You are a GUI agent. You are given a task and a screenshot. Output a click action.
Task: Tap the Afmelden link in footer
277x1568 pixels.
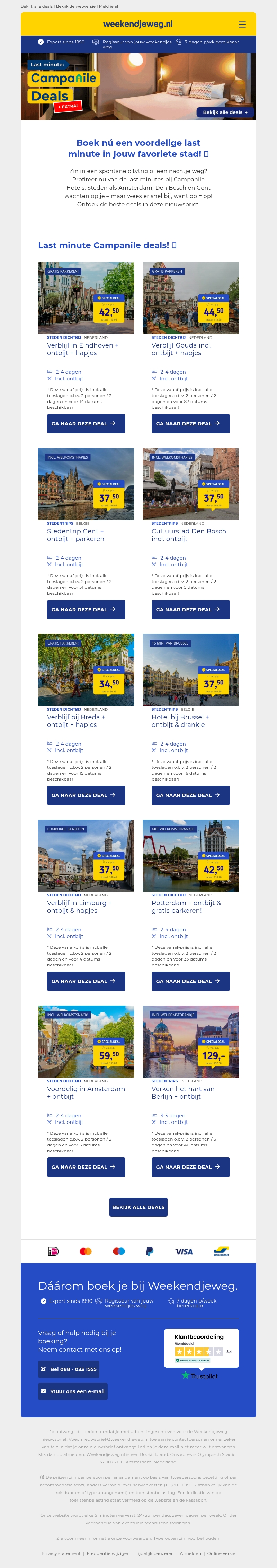point(190,1553)
